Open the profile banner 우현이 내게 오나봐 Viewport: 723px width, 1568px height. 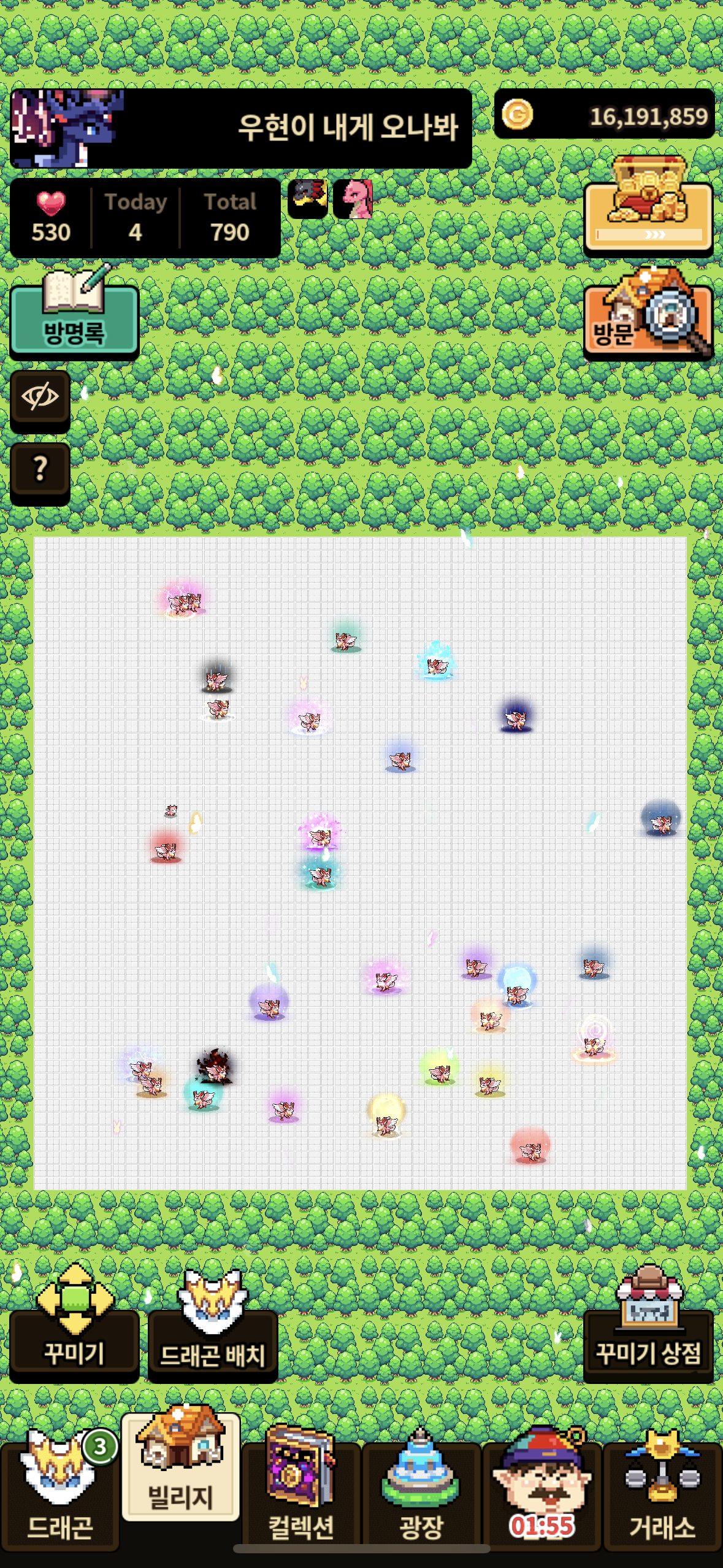click(x=240, y=128)
